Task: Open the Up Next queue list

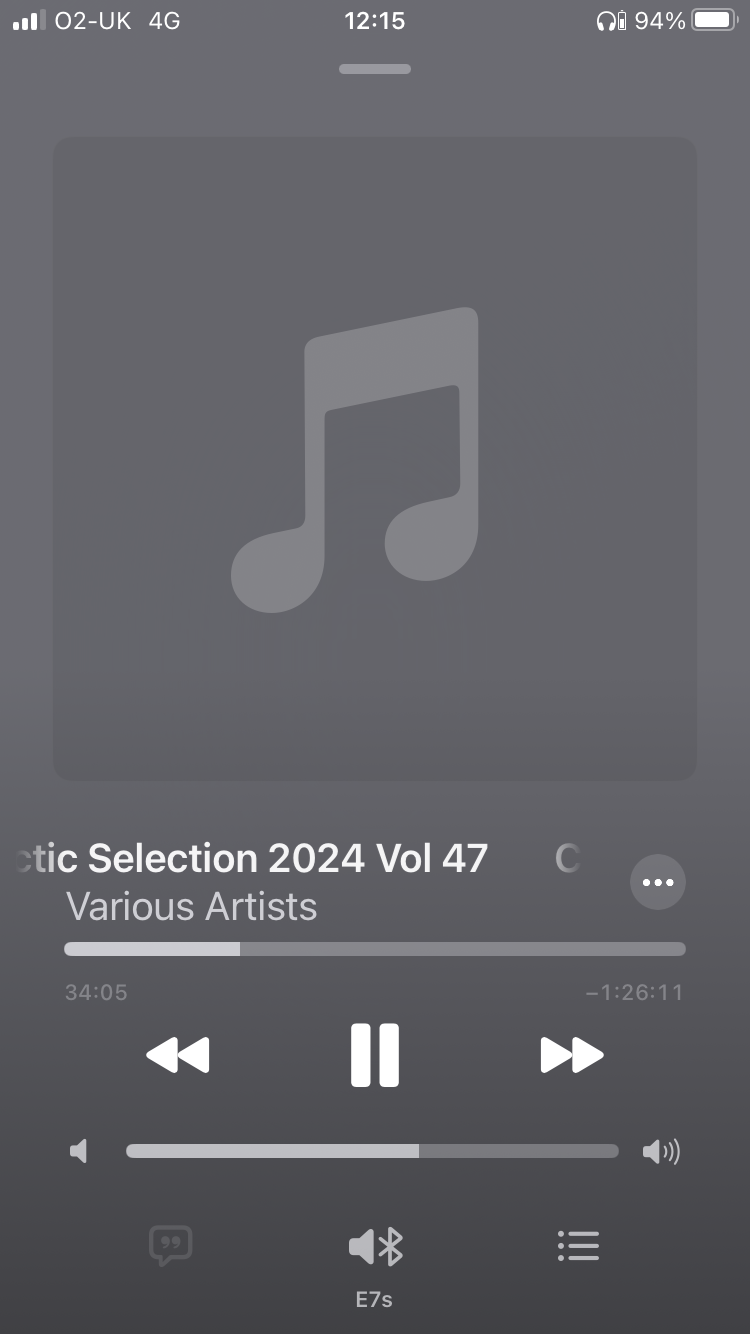Action: [578, 1245]
